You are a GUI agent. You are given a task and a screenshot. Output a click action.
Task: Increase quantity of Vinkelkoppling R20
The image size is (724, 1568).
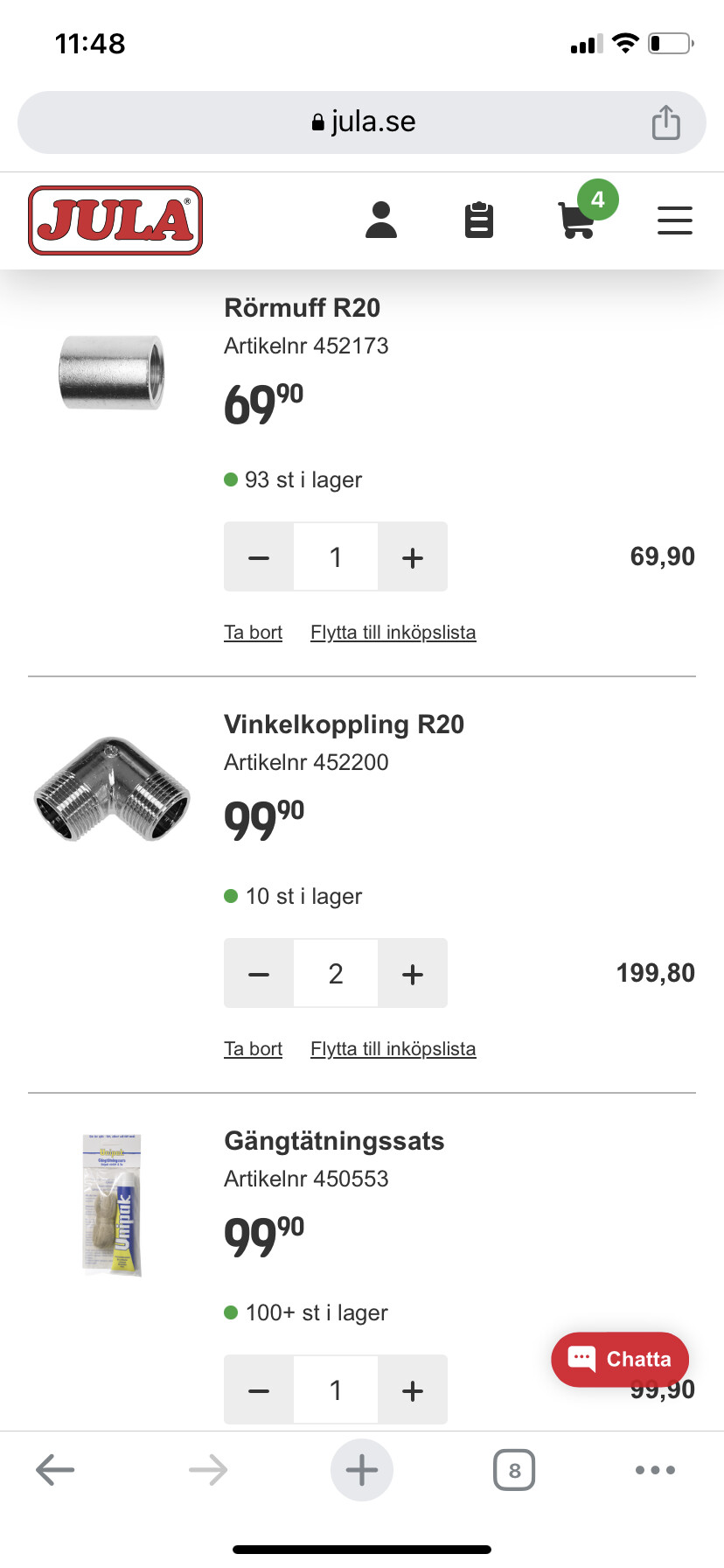click(413, 974)
